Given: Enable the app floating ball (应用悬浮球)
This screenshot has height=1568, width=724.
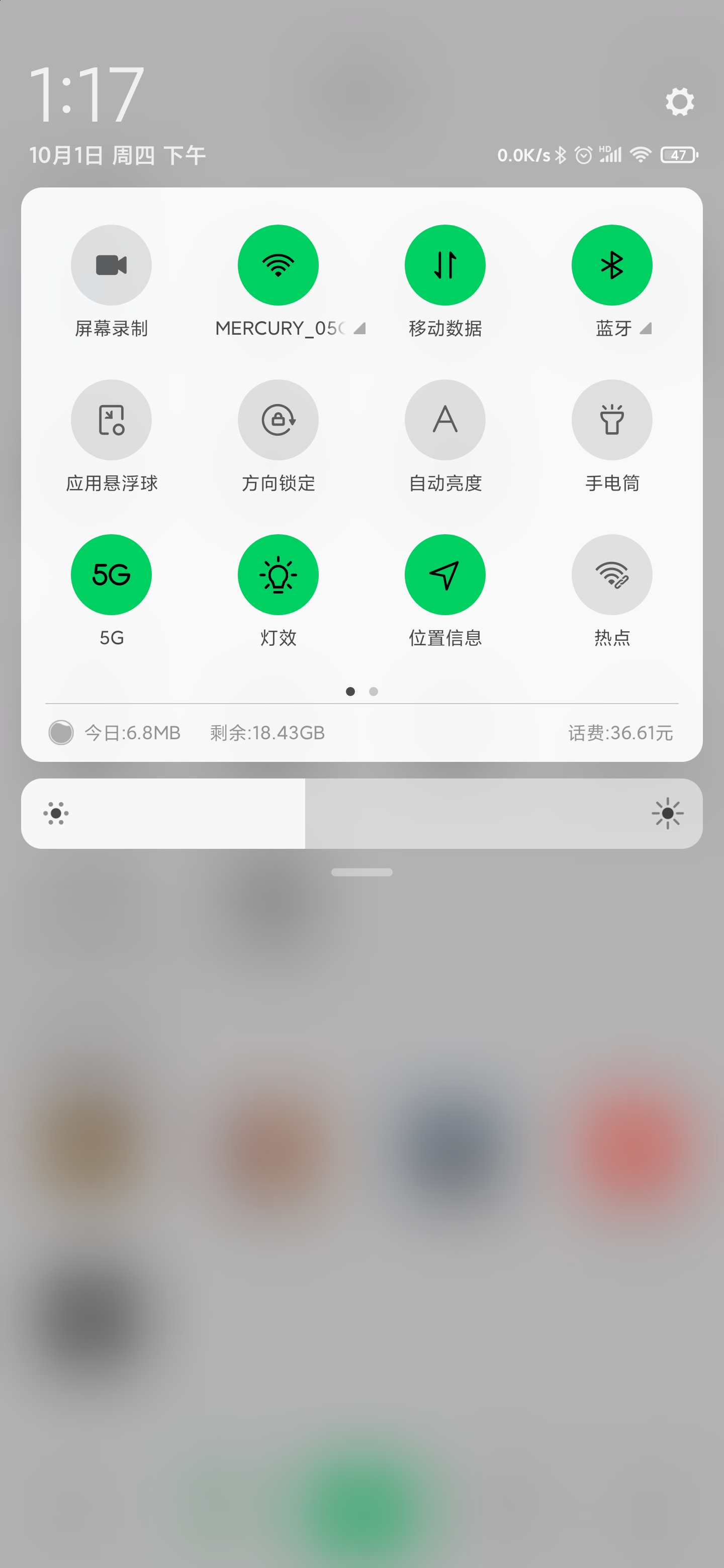Looking at the screenshot, I should (x=112, y=420).
